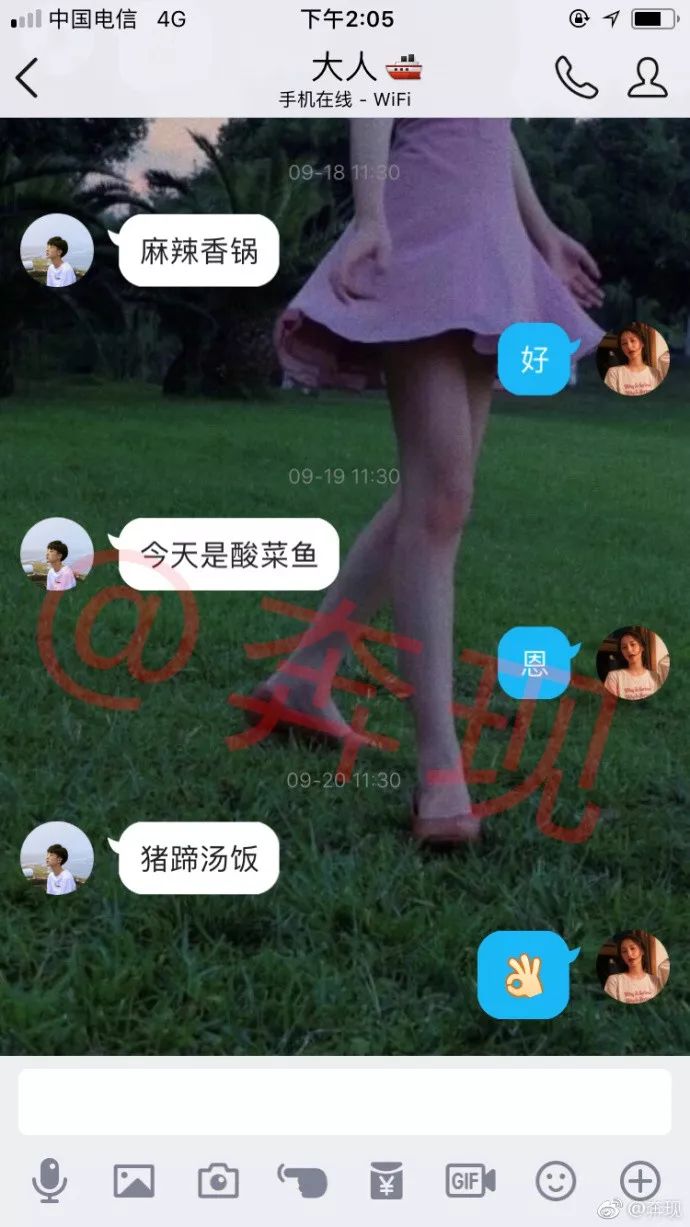
Task: Open the photo gallery picker
Action: pos(134,1181)
